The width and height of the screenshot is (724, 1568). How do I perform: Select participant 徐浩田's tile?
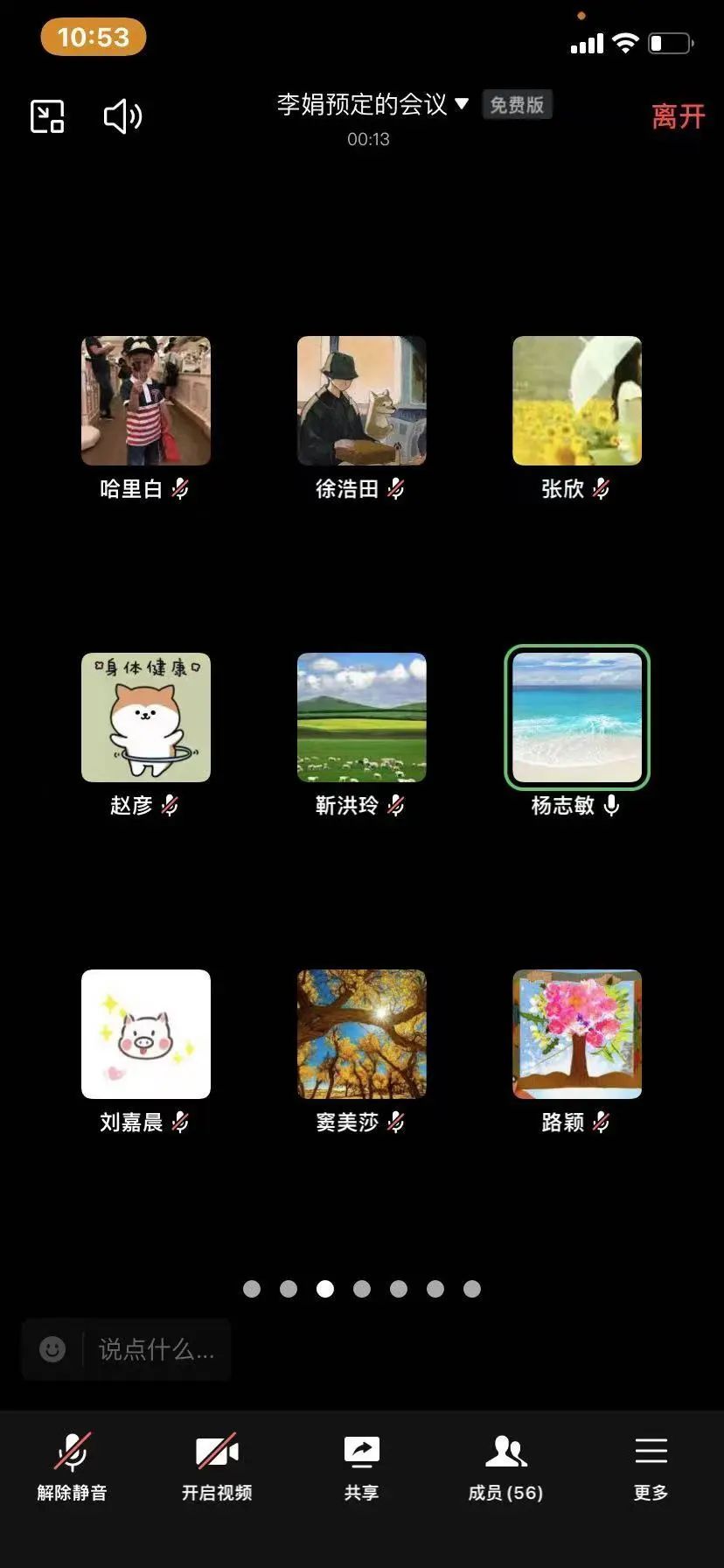point(361,401)
